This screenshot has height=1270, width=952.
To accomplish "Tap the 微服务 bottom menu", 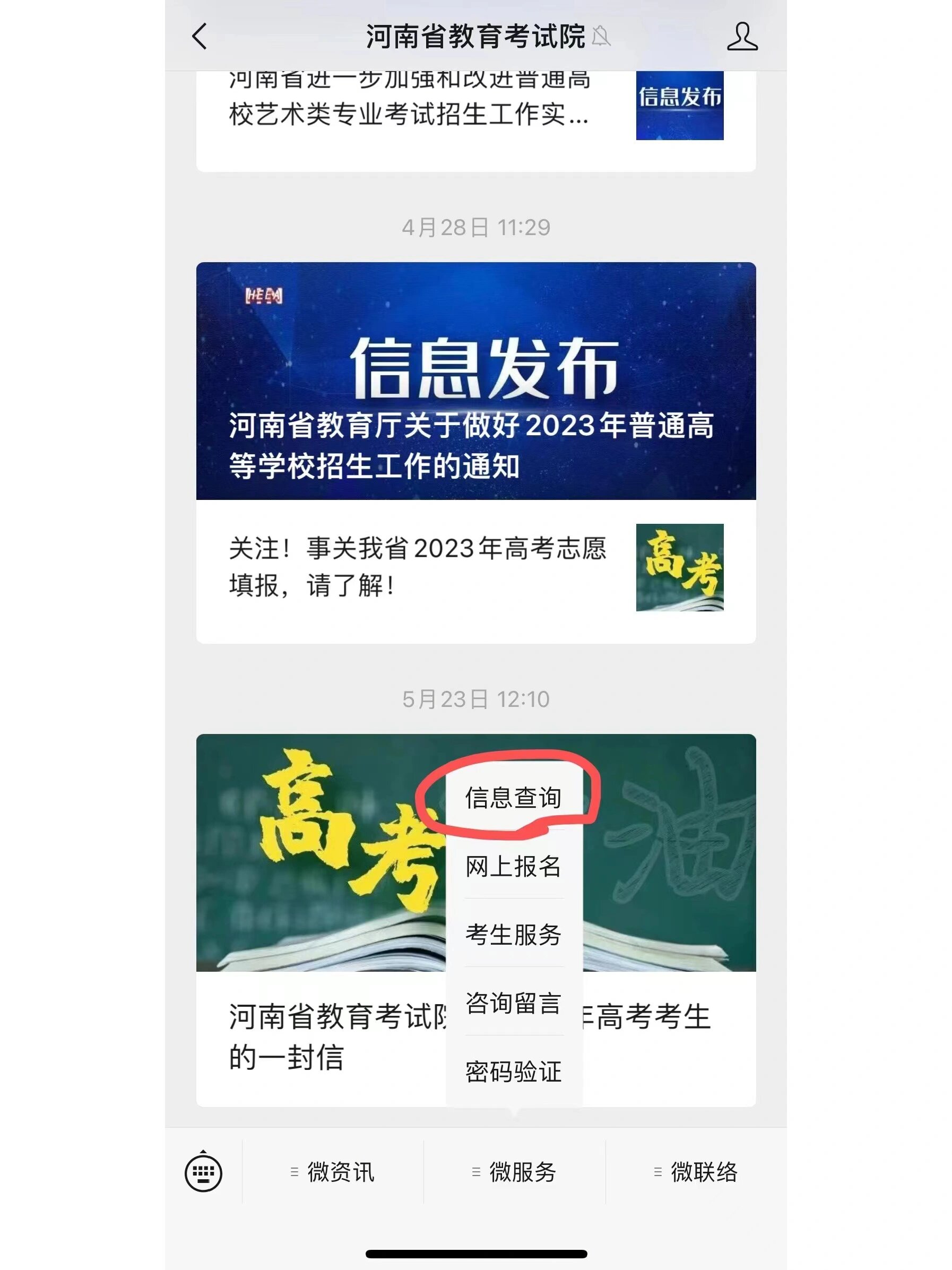I will (x=514, y=1172).
